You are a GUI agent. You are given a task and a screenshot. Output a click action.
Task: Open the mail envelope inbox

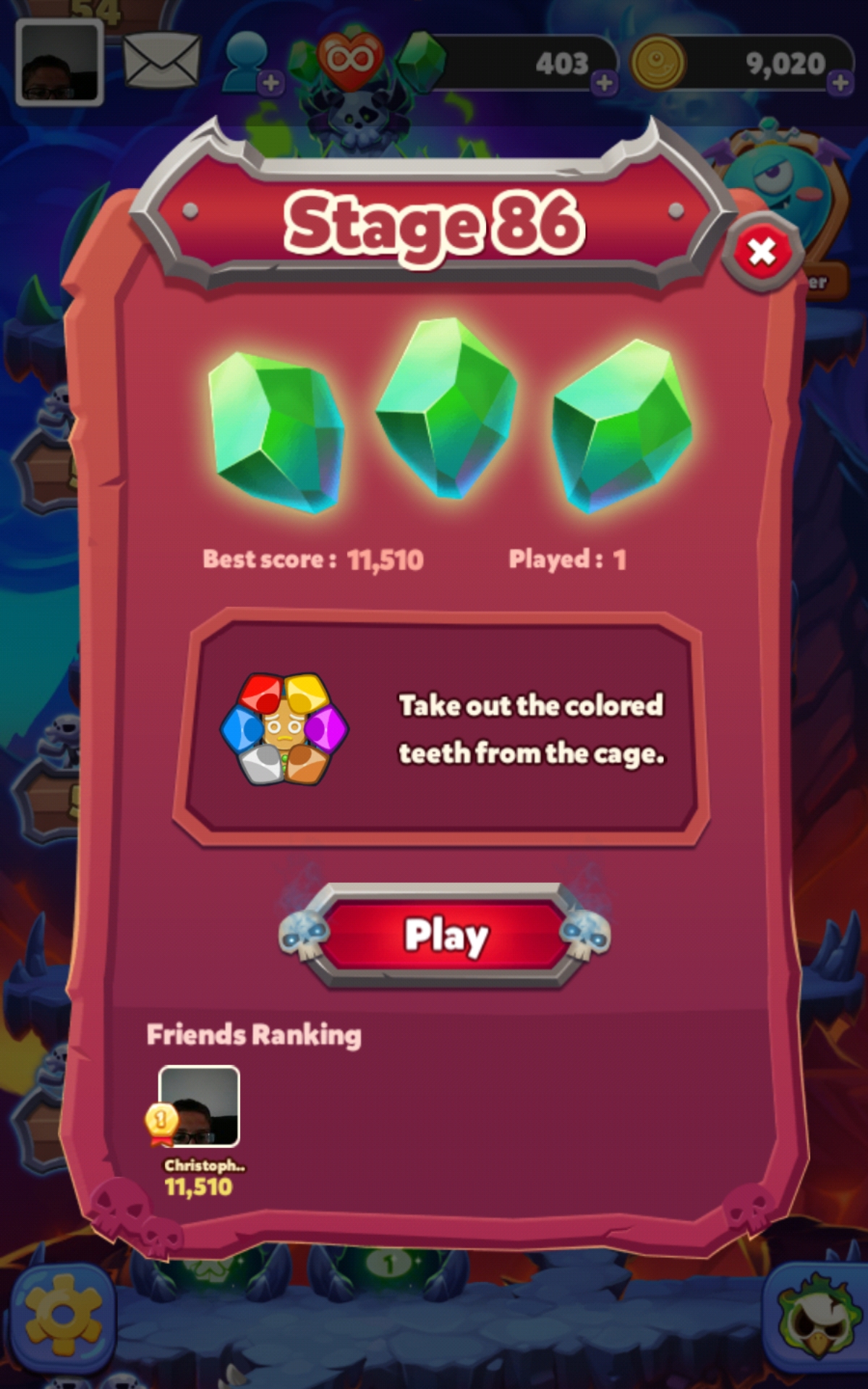click(x=162, y=62)
